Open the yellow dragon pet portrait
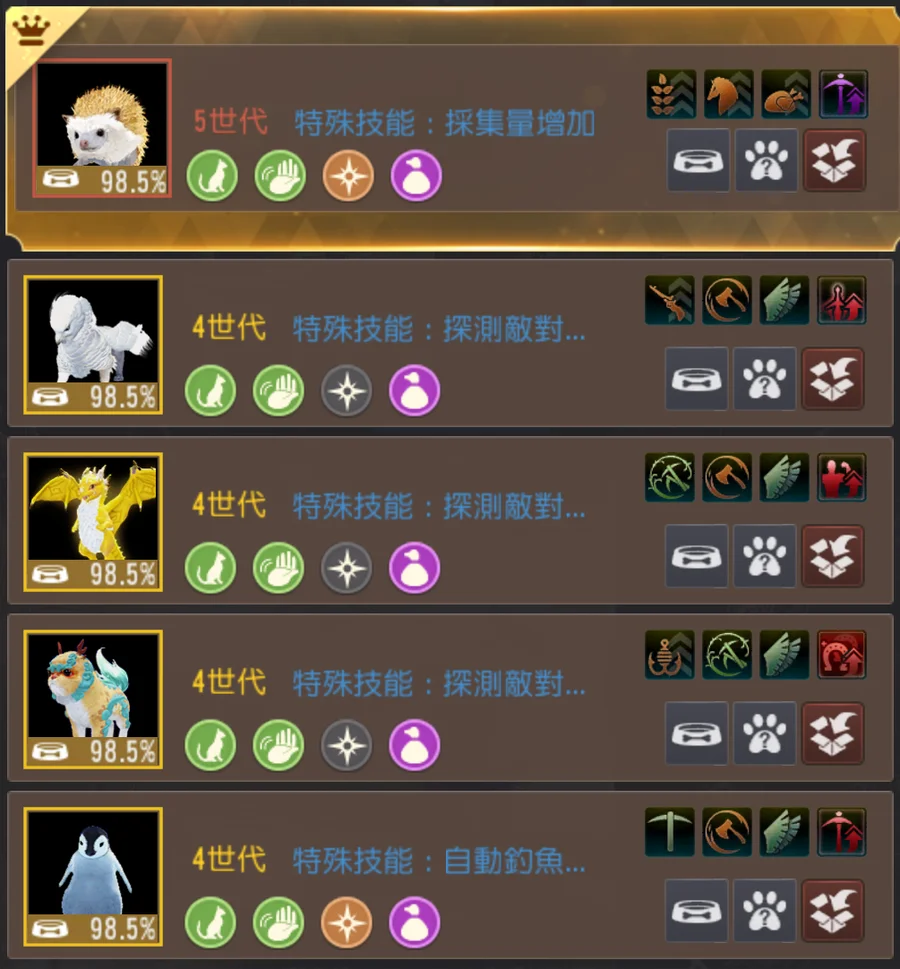The height and width of the screenshot is (969, 900). [93, 522]
